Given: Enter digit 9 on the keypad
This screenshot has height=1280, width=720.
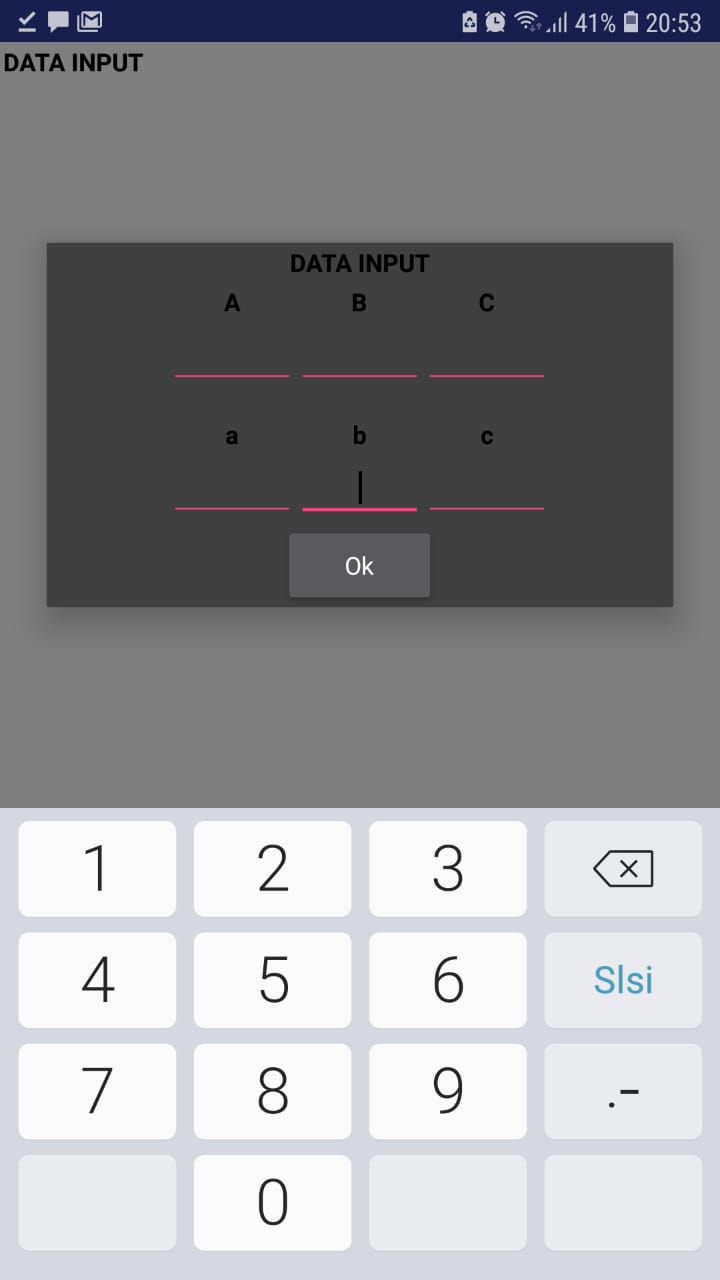Looking at the screenshot, I should click(447, 1091).
